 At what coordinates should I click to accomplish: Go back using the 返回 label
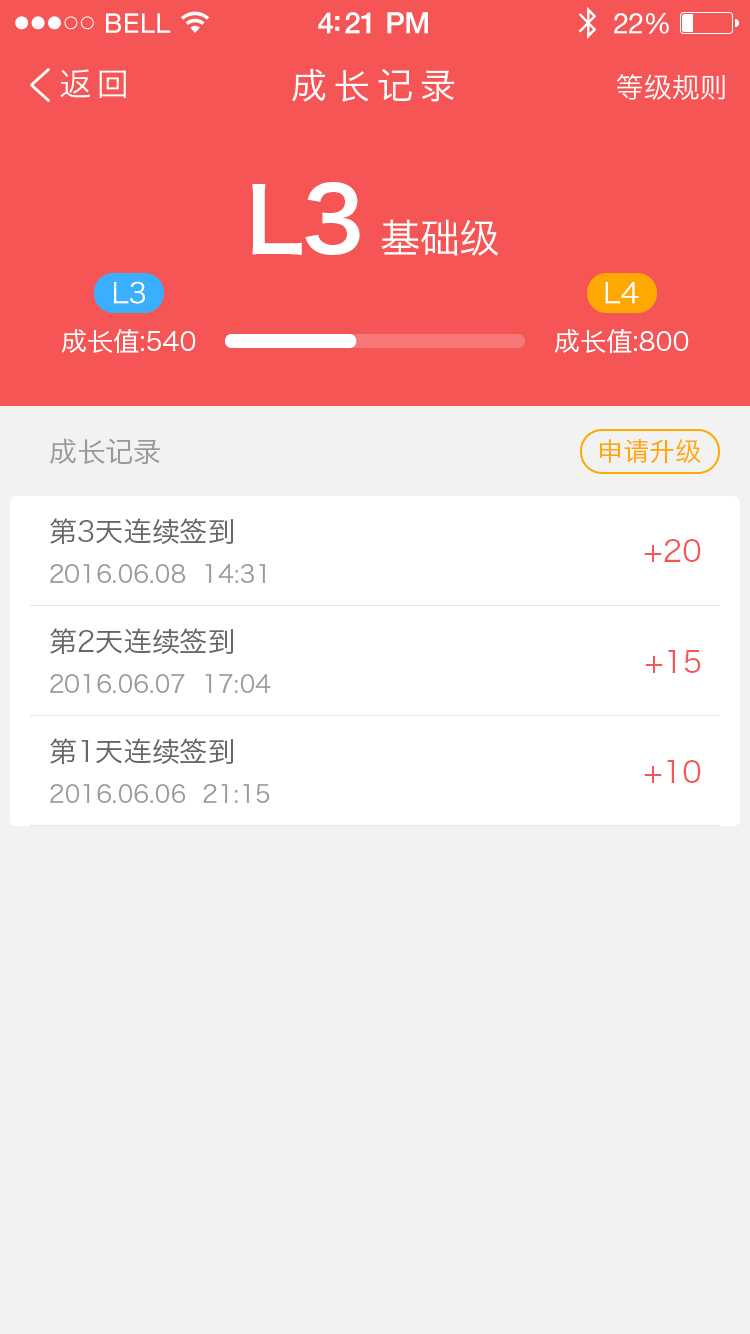pyautogui.click(x=95, y=86)
